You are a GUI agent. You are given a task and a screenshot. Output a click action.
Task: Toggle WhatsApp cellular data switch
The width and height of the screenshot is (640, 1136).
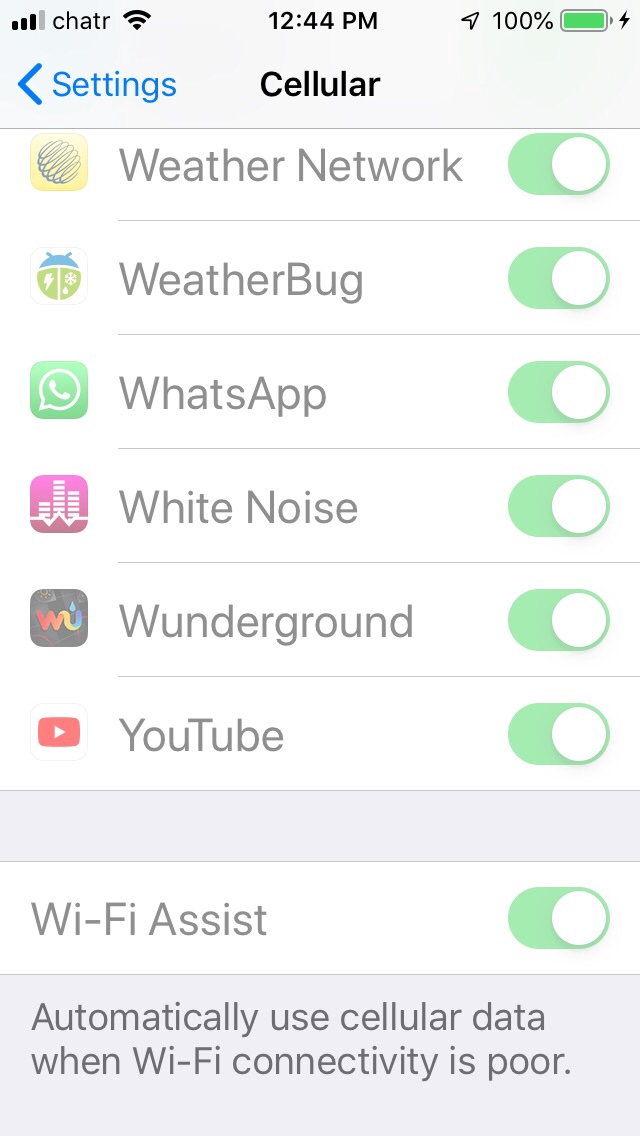coord(558,392)
